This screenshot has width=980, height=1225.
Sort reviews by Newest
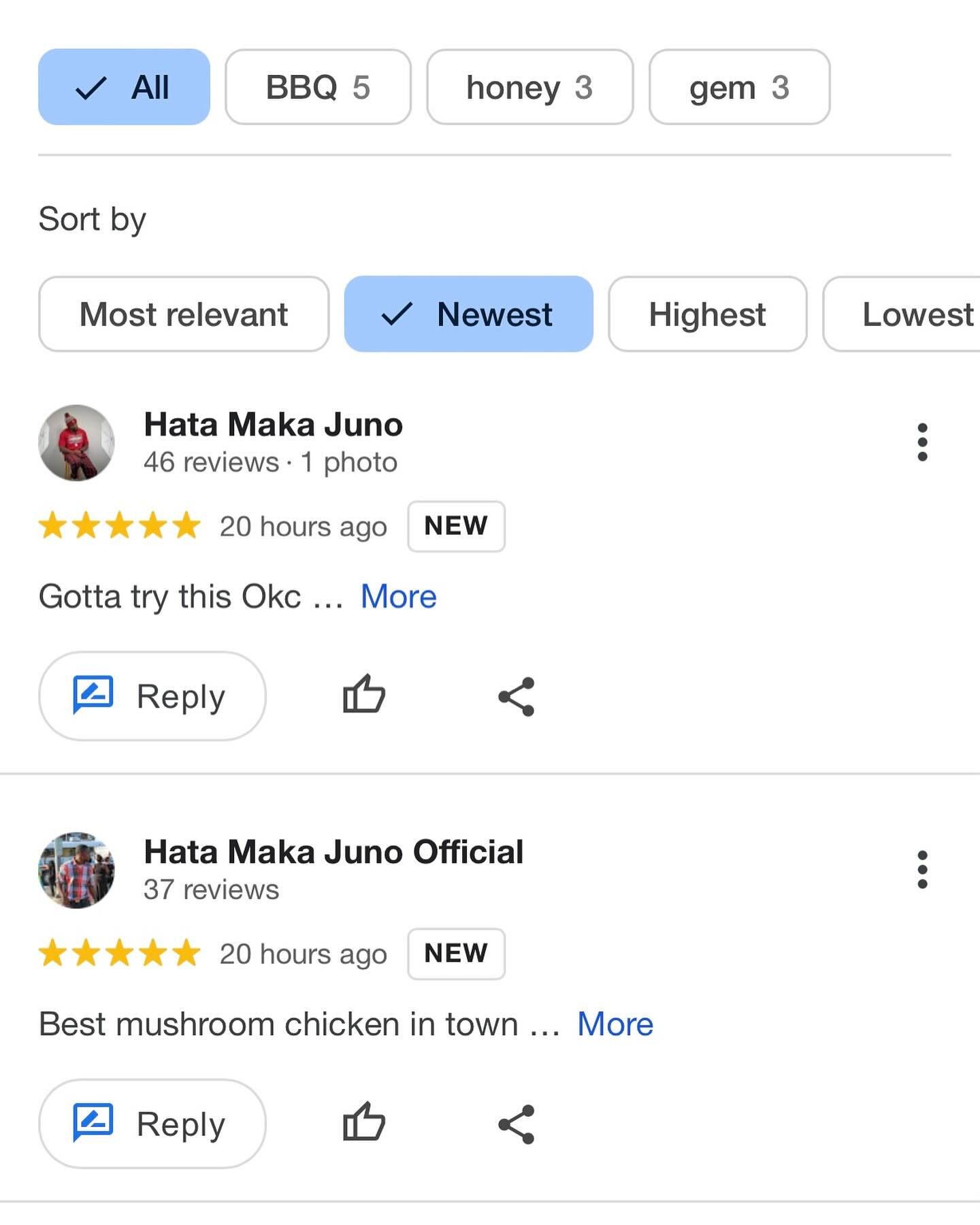coord(468,314)
